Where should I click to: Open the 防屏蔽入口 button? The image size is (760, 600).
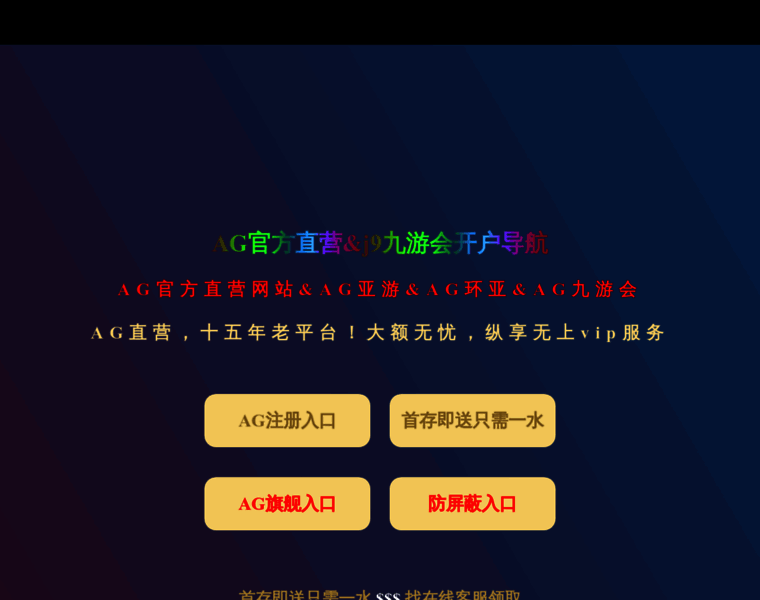point(472,503)
